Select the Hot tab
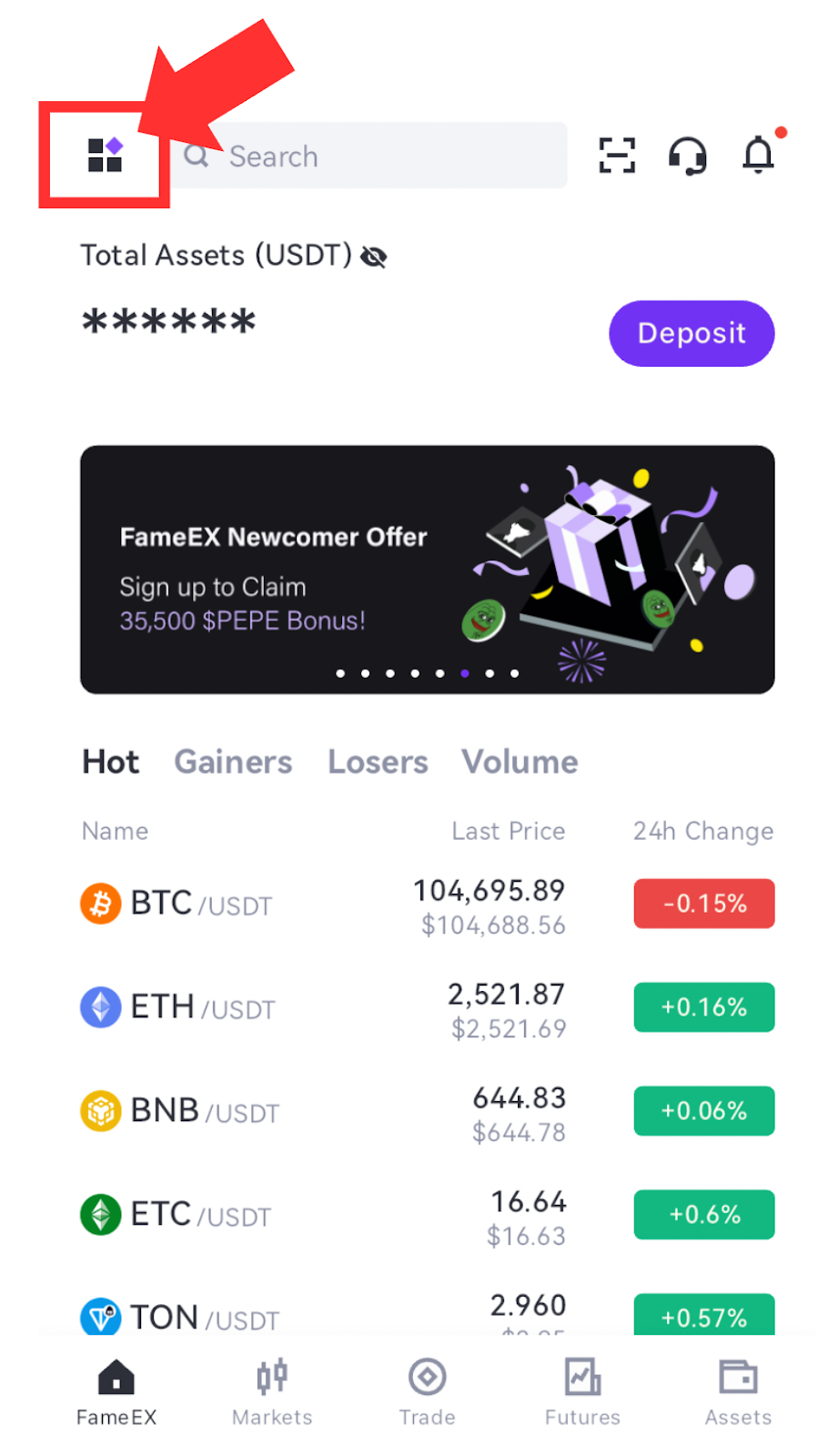Image resolution: width=828 pixels, height=1456 pixels. (111, 762)
